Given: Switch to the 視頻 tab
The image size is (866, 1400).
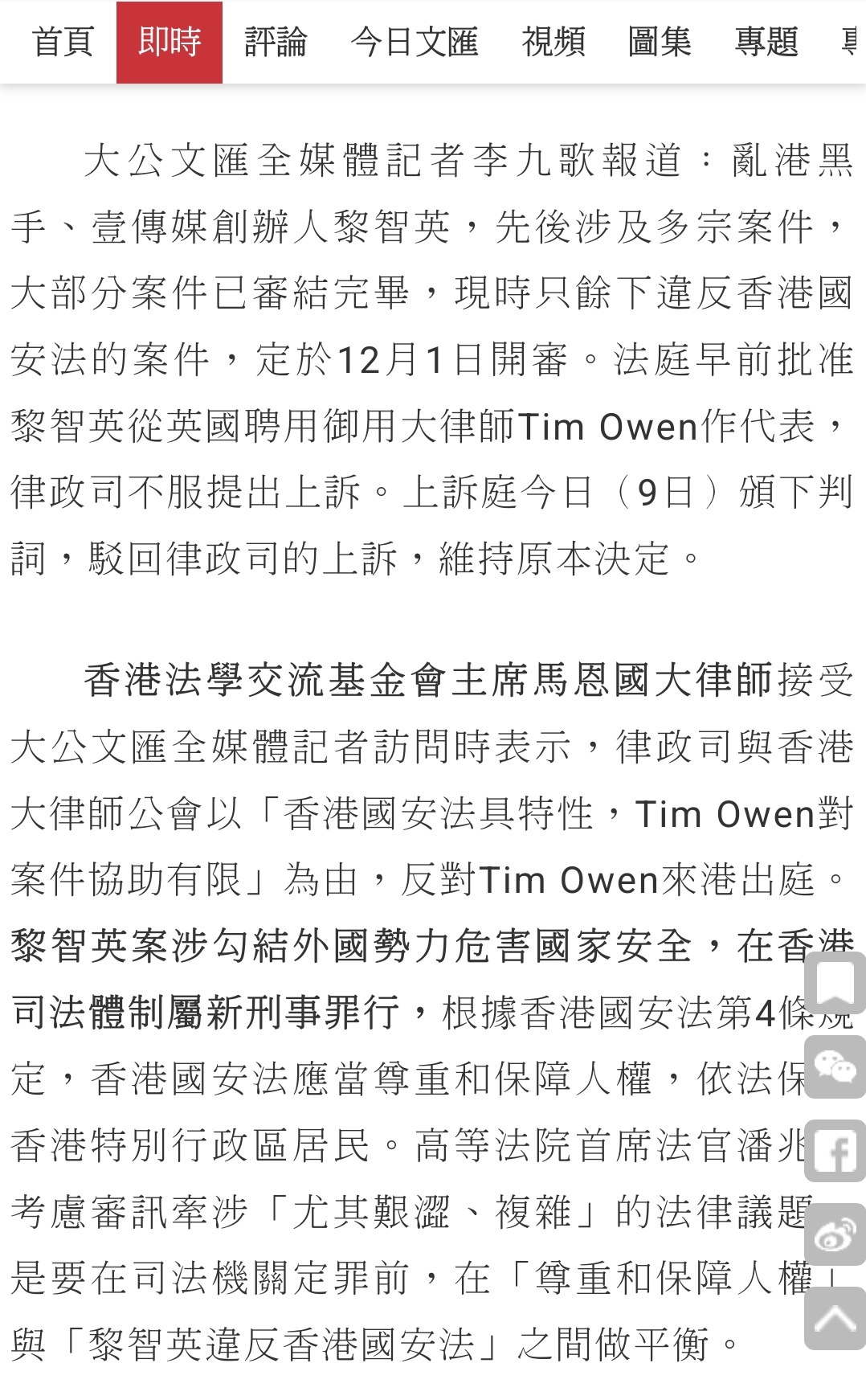Looking at the screenshot, I should [x=554, y=42].
